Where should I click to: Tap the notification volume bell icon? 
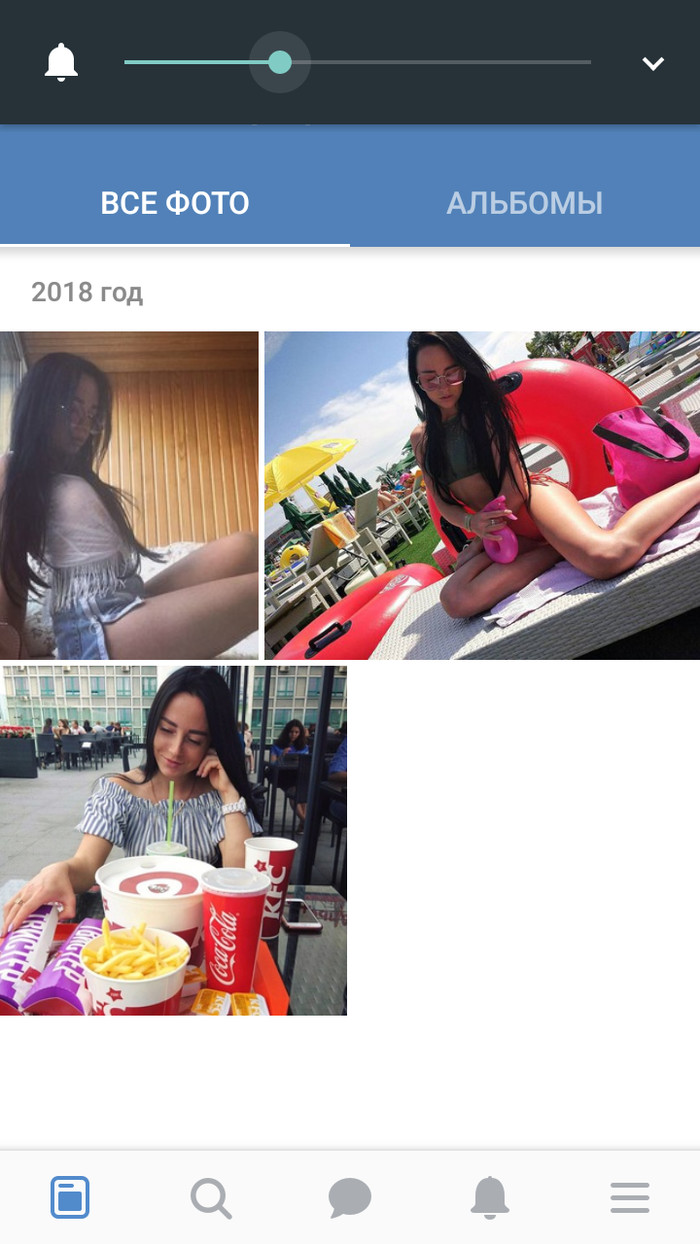tap(61, 63)
